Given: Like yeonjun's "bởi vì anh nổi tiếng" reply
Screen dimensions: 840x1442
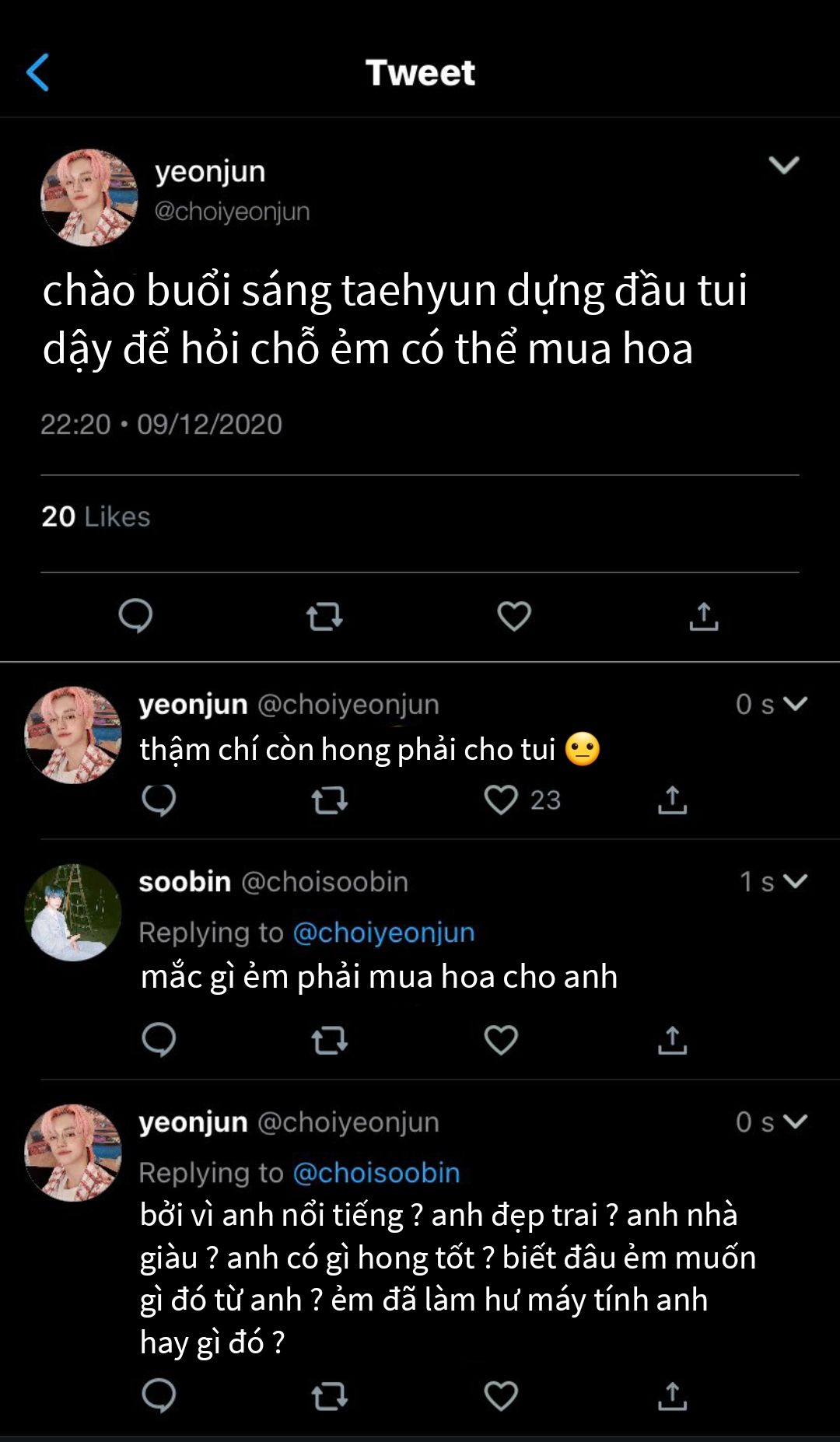Looking at the screenshot, I should coord(501,1396).
